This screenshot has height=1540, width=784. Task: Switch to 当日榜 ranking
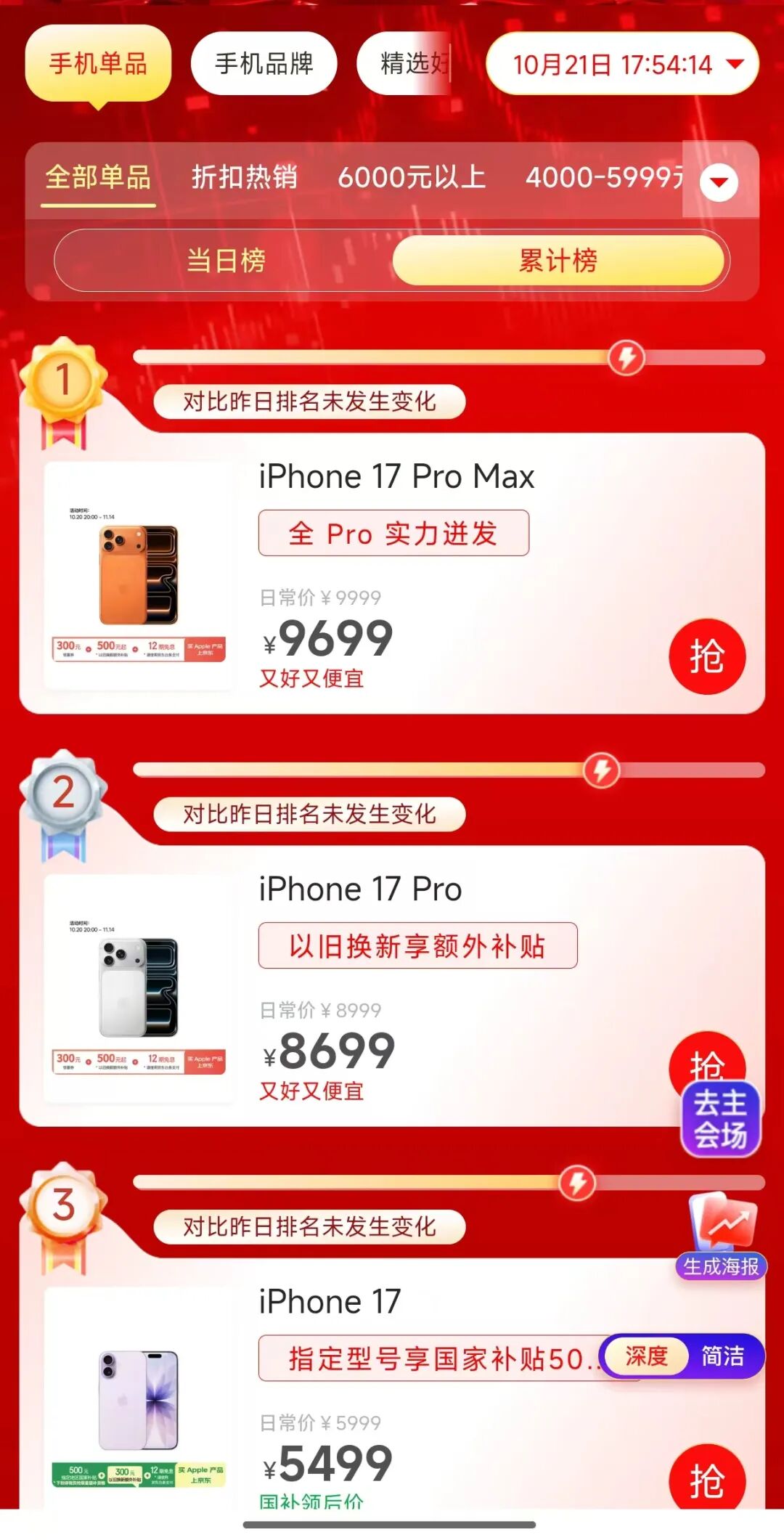point(226,260)
